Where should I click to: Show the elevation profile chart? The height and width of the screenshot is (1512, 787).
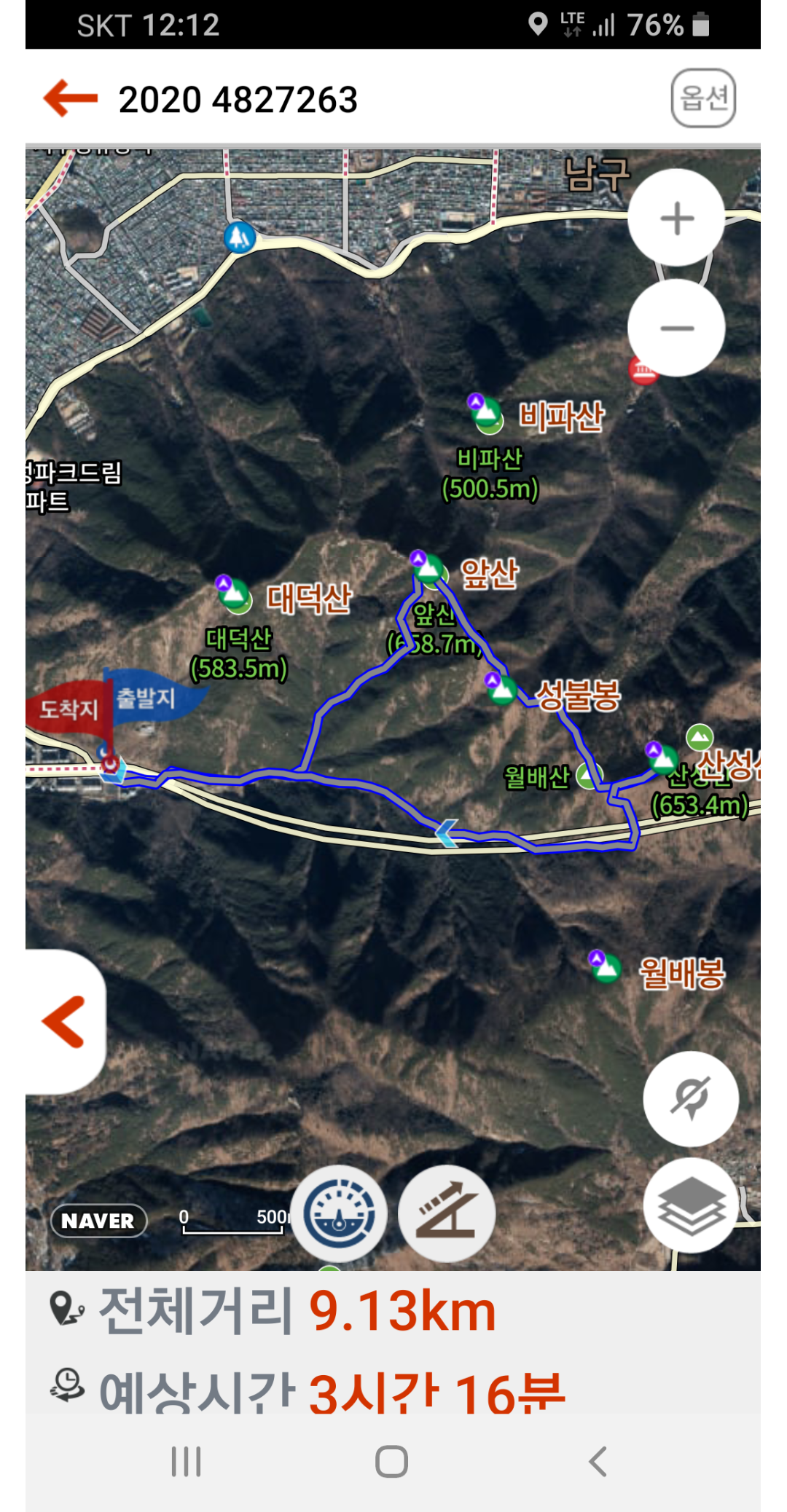(447, 1213)
